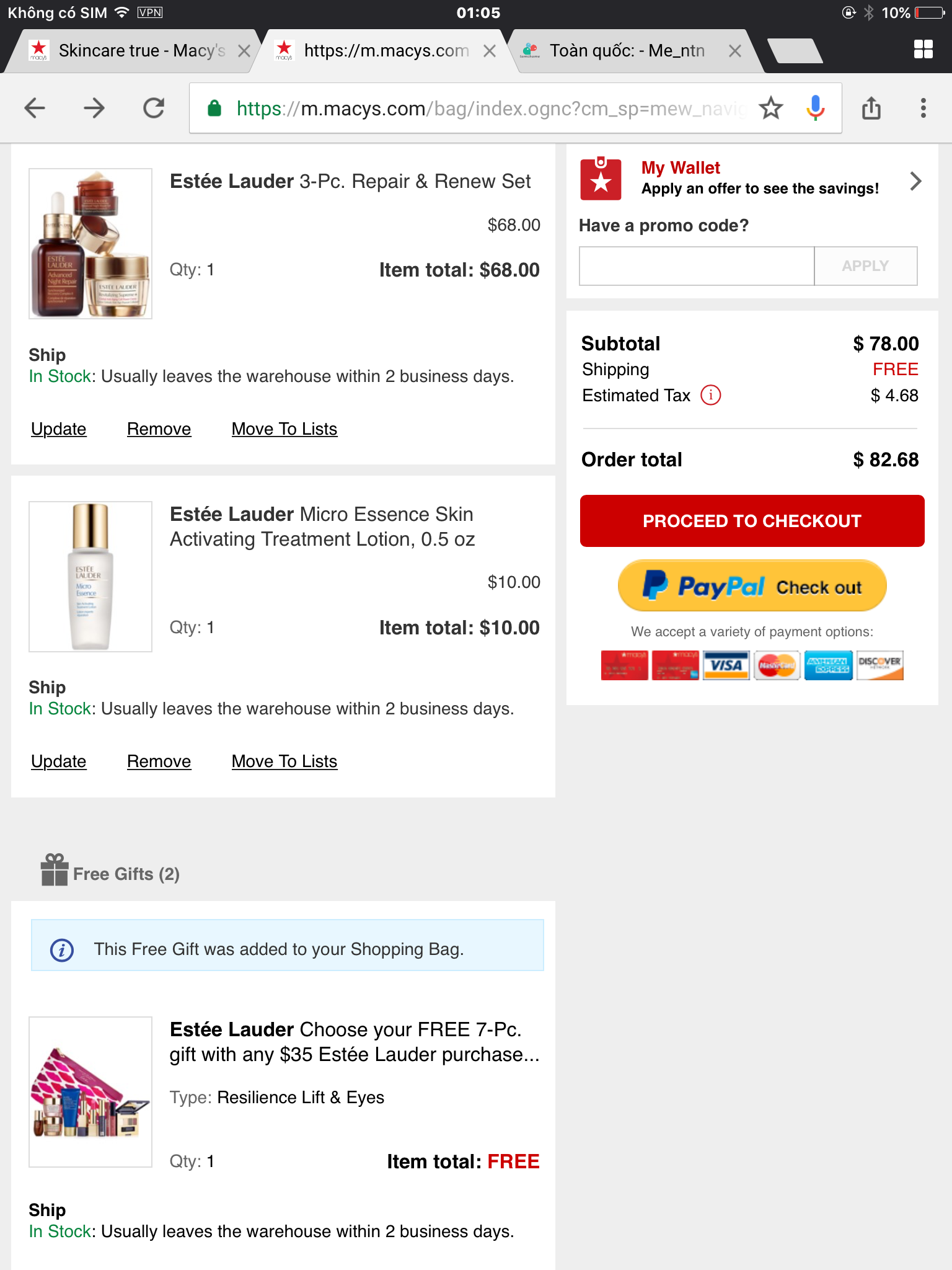This screenshot has height=1270, width=952.
Task: Open the Repair & Renew Set image
Action: (90, 244)
